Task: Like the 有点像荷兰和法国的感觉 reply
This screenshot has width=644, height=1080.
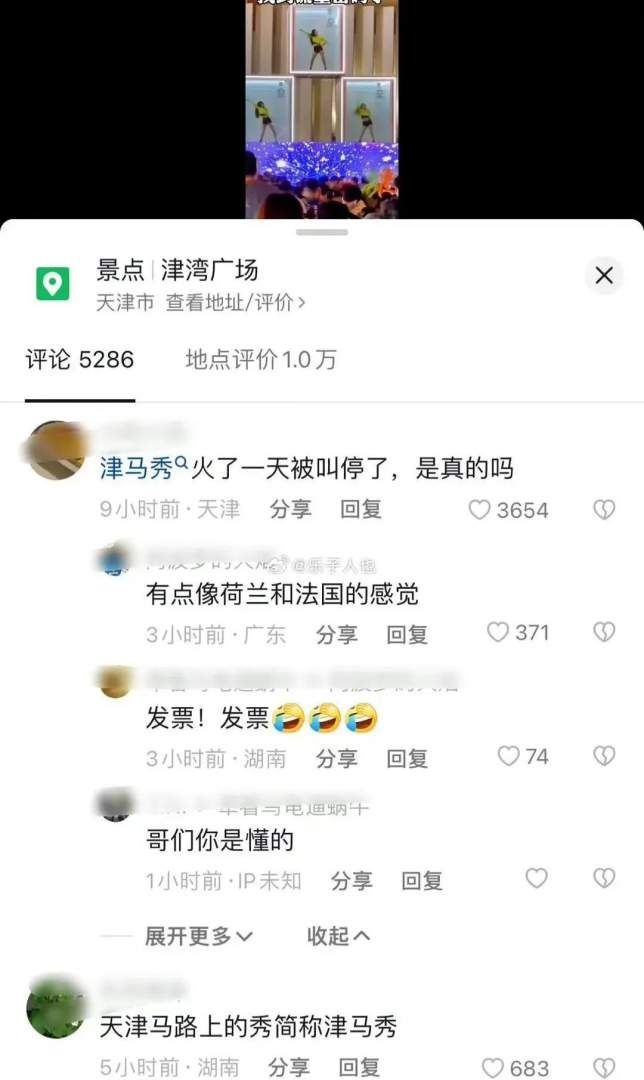Action: click(x=498, y=632)
